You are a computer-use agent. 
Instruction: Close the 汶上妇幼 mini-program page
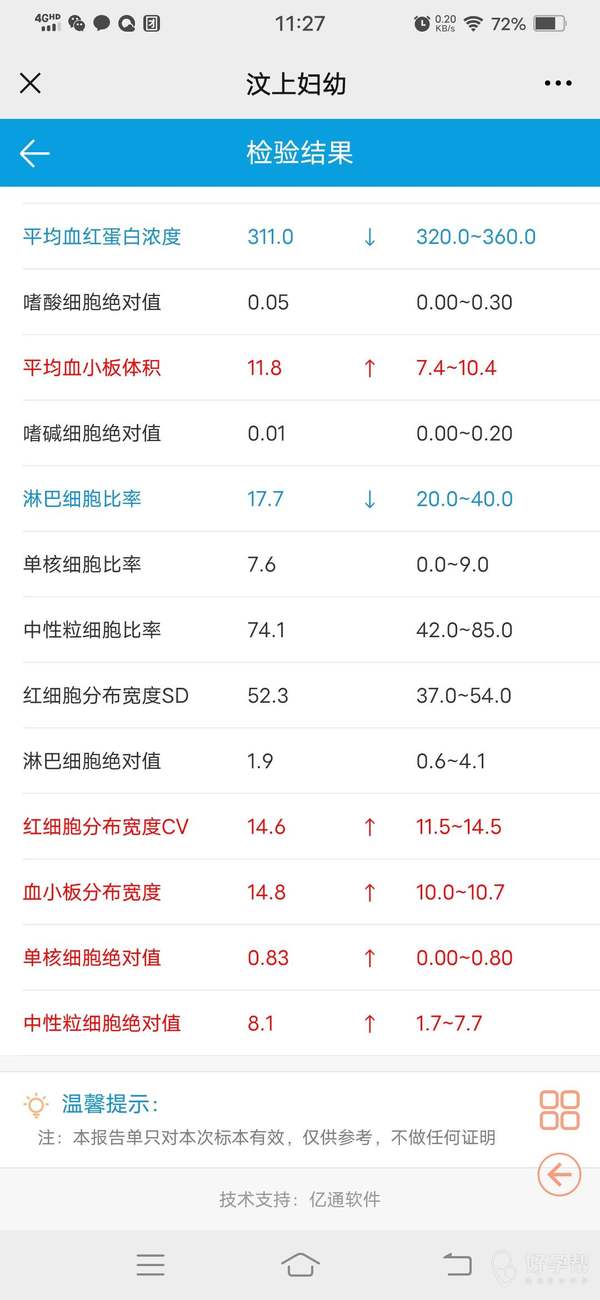31,83
